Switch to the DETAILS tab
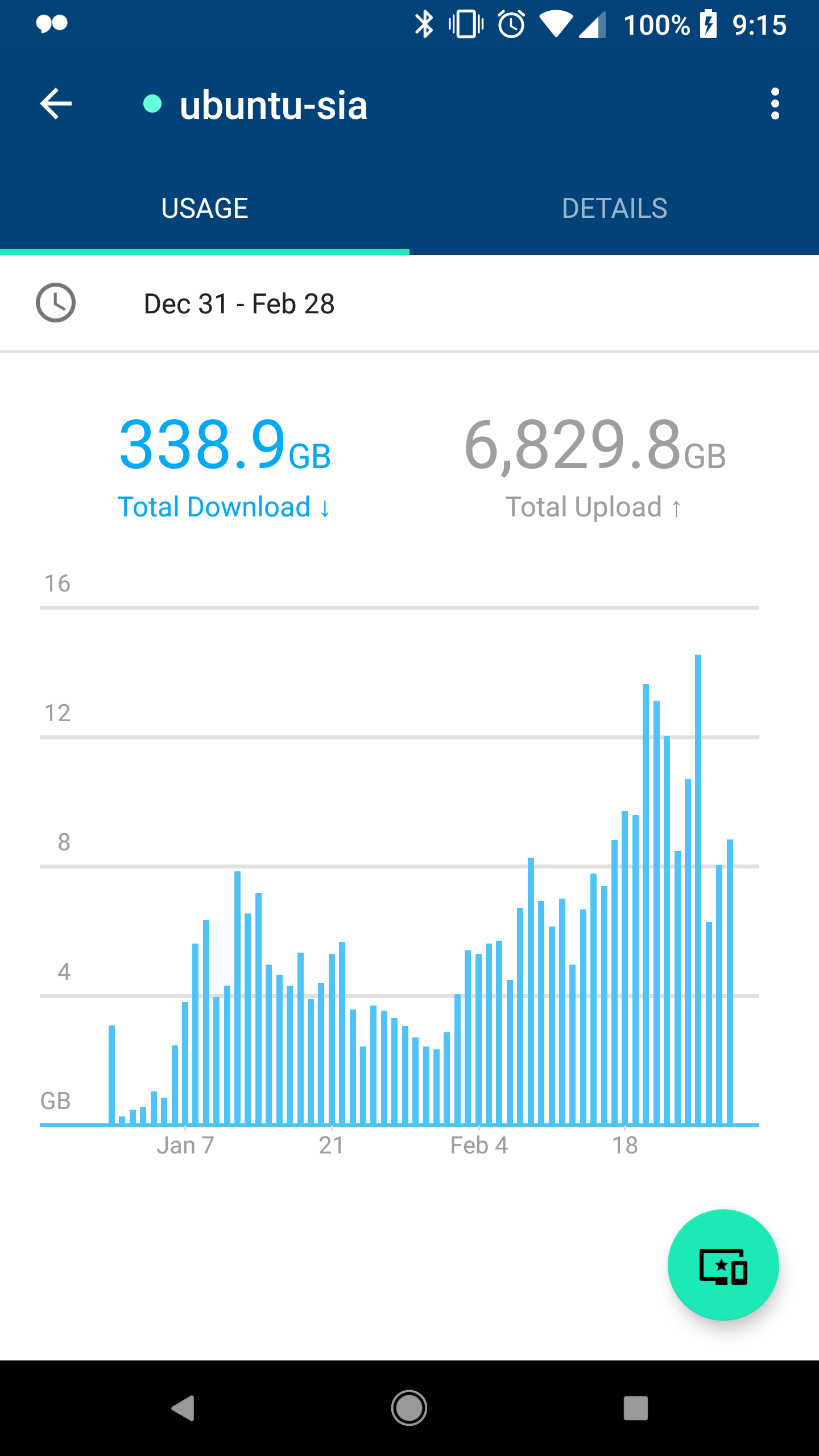 click(x=615, y=208)
